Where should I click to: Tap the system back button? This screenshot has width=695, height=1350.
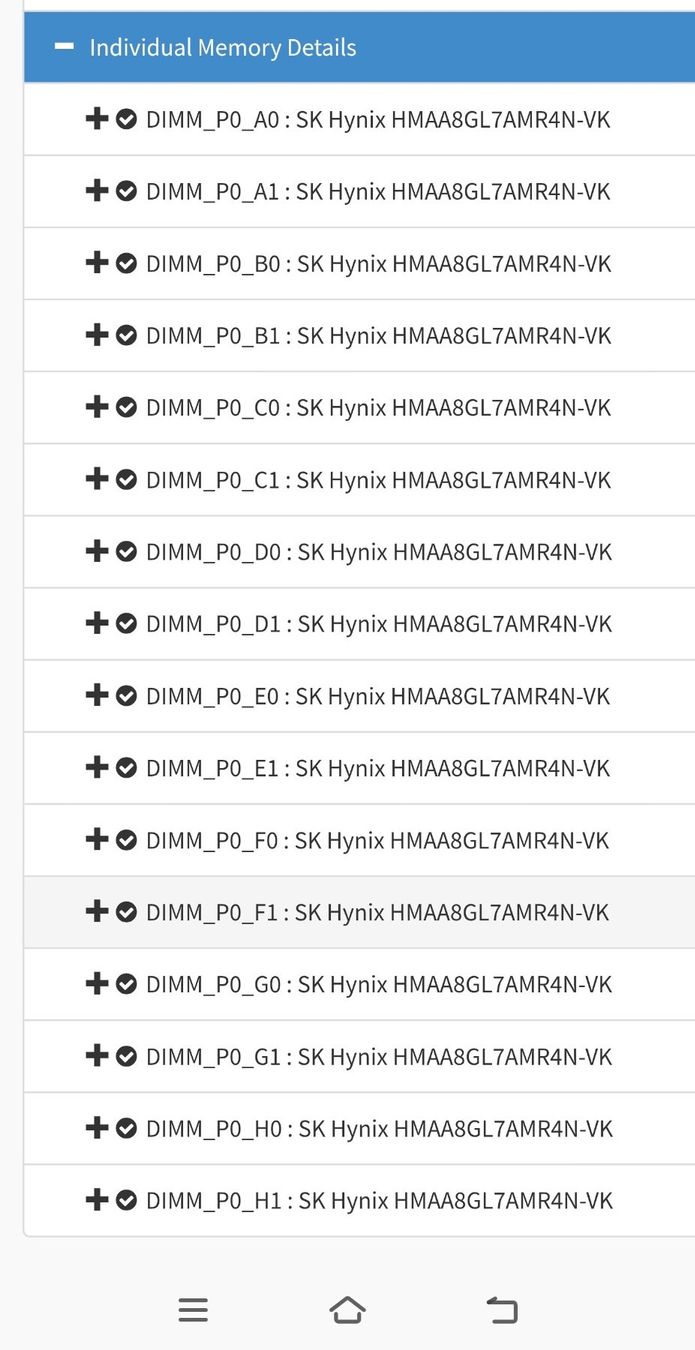click(502, 1309)
